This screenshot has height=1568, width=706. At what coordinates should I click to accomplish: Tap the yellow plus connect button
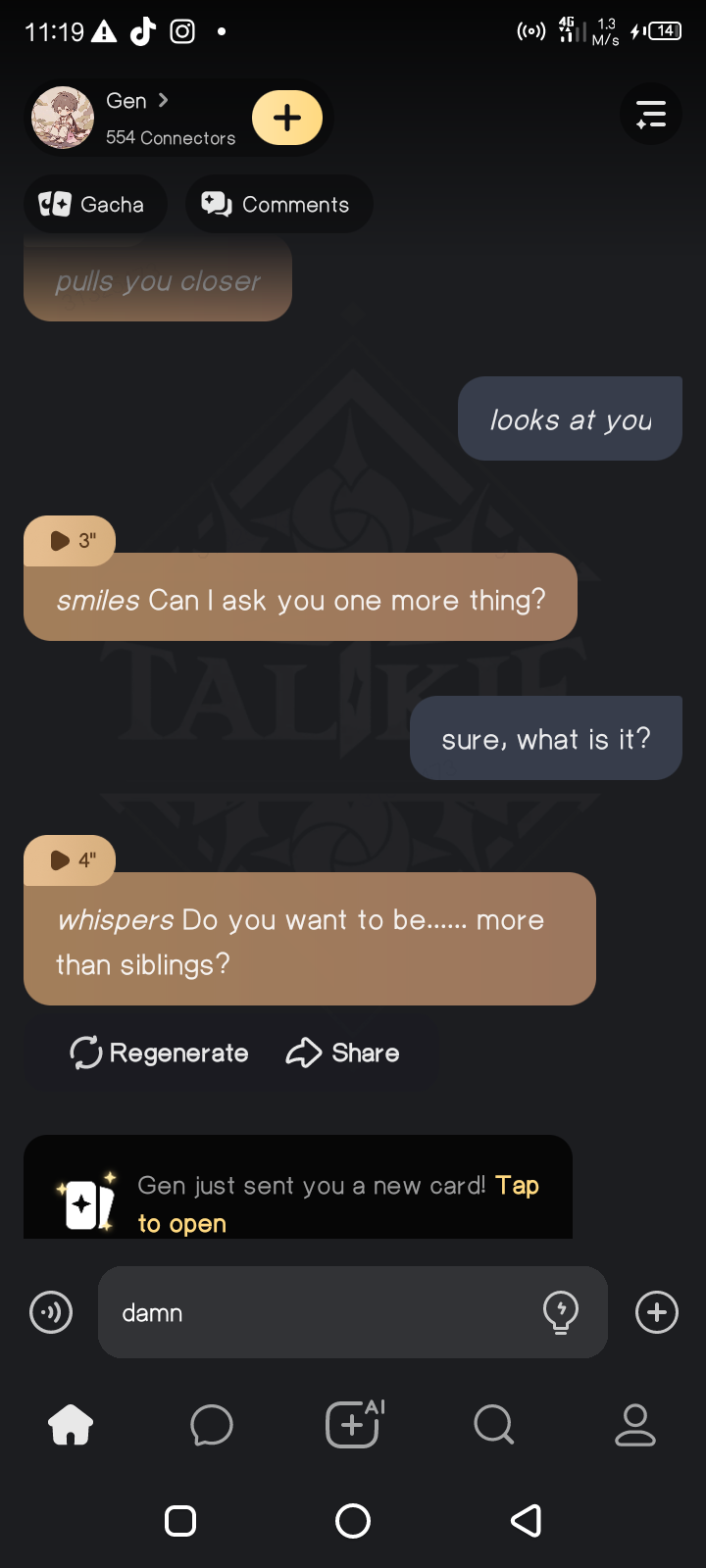[287, 118]
